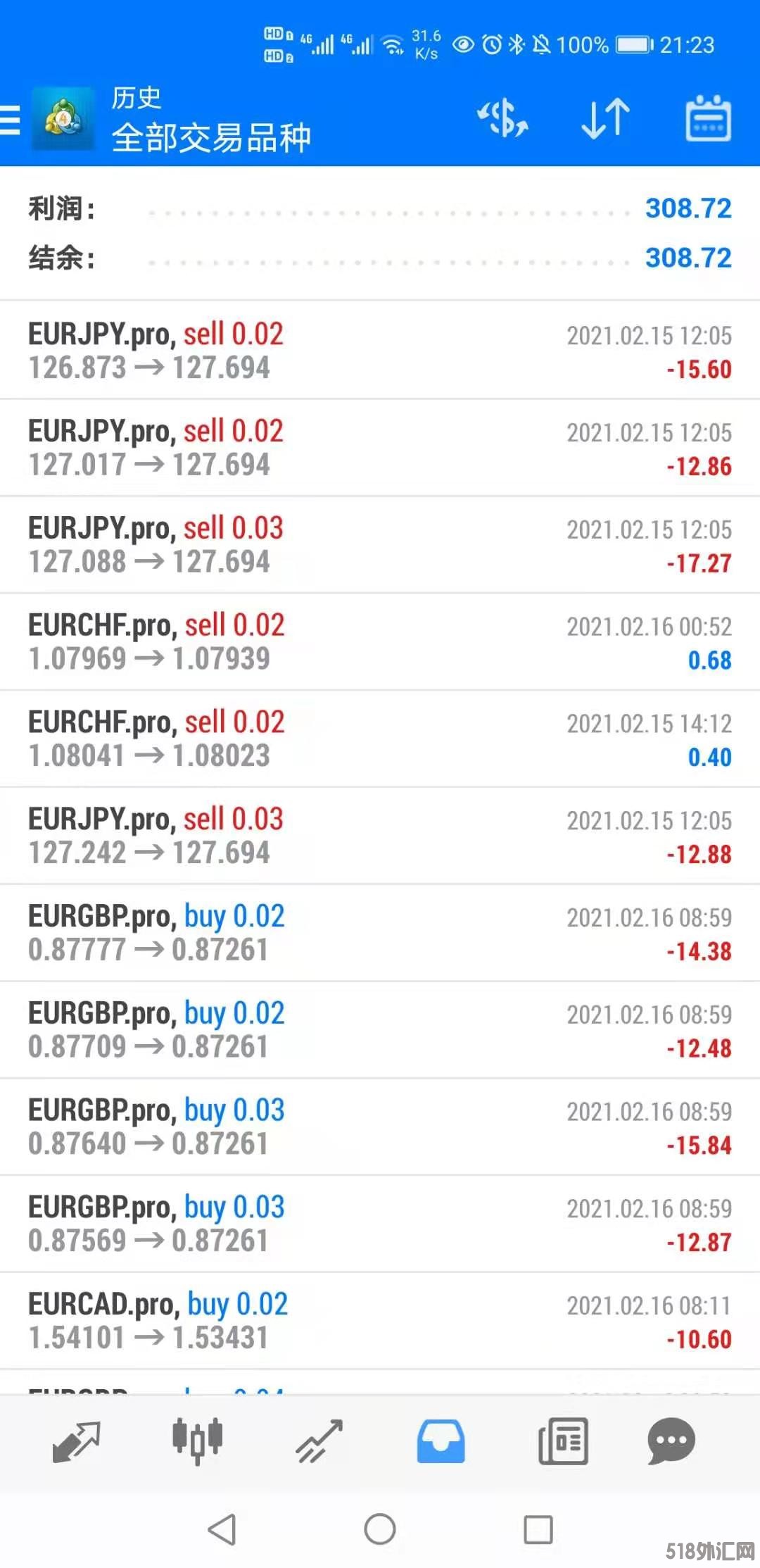Open the chat messages tab

[671, 1441]
